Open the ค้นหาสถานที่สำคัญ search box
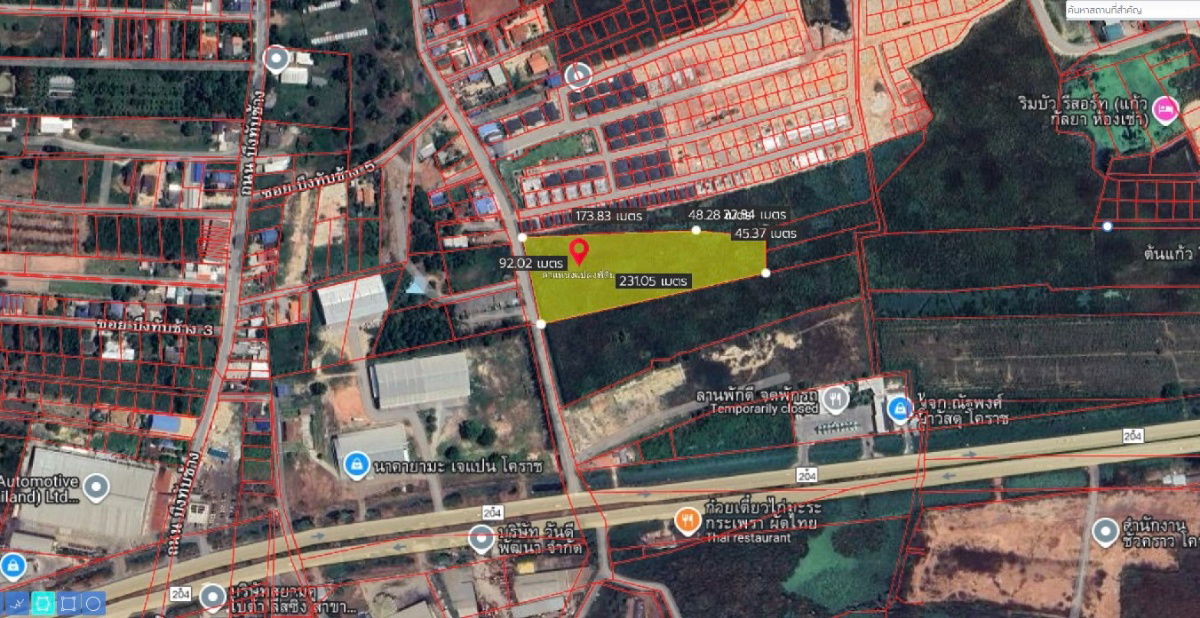Image resolution: width=1200 pixels, height=618 pixels. pos(1130,10)
